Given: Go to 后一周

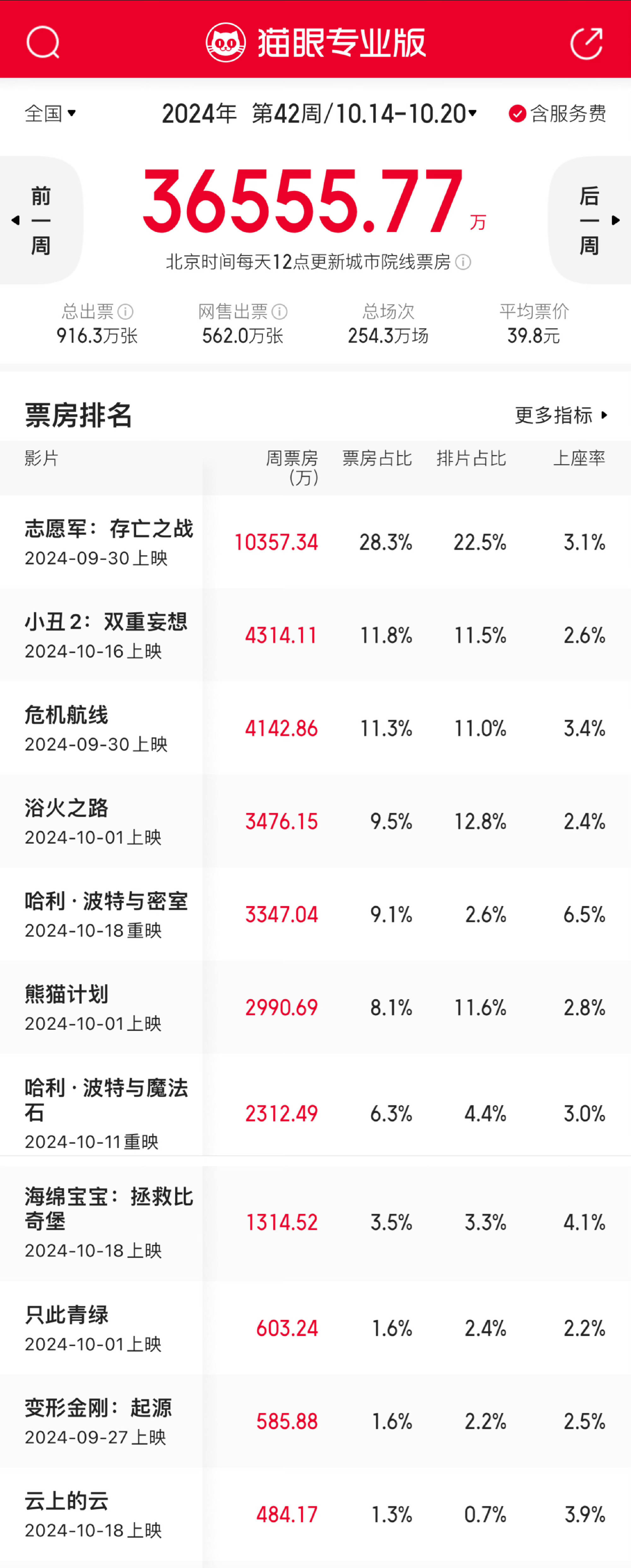Looking at the screenshot, I should 590,220.
